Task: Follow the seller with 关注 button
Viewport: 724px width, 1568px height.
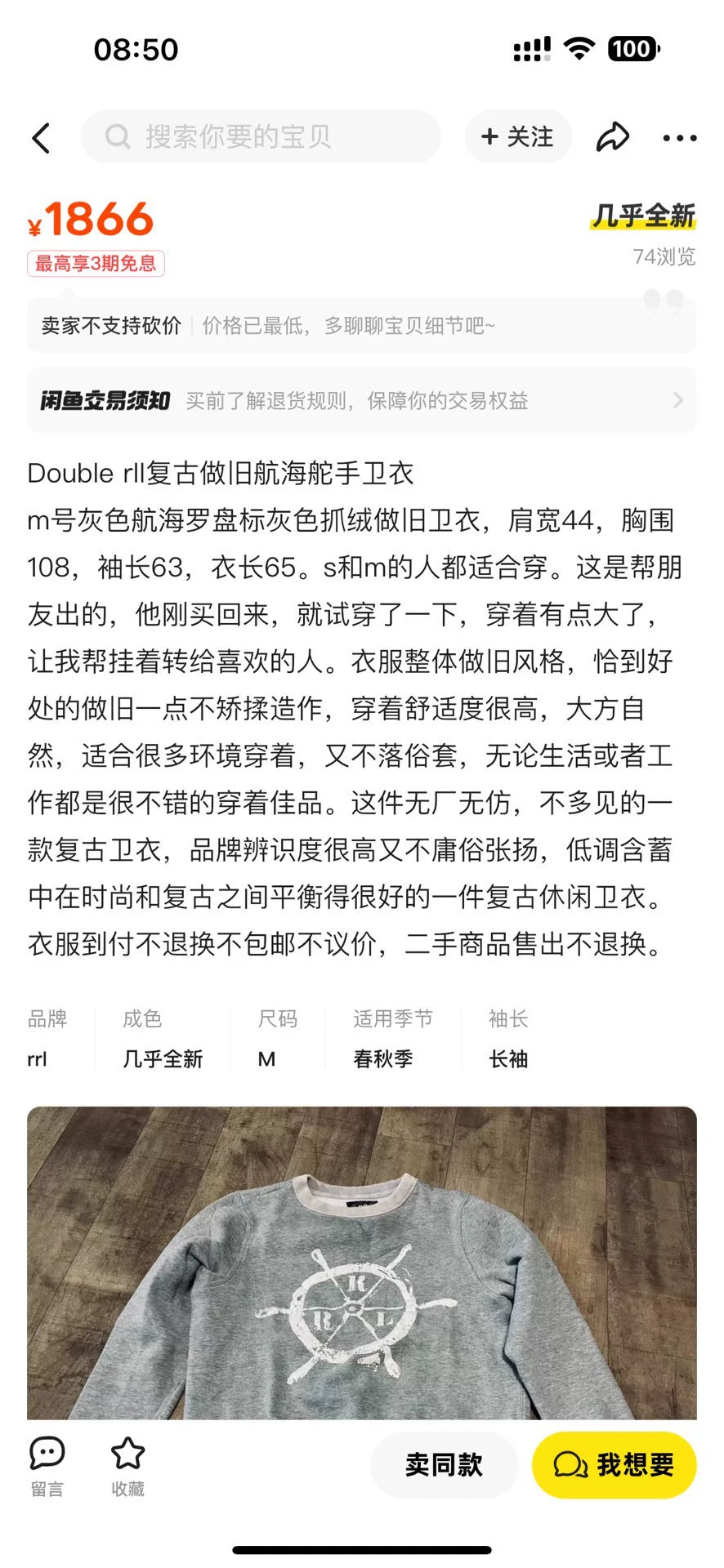Action: coord(518,136)
